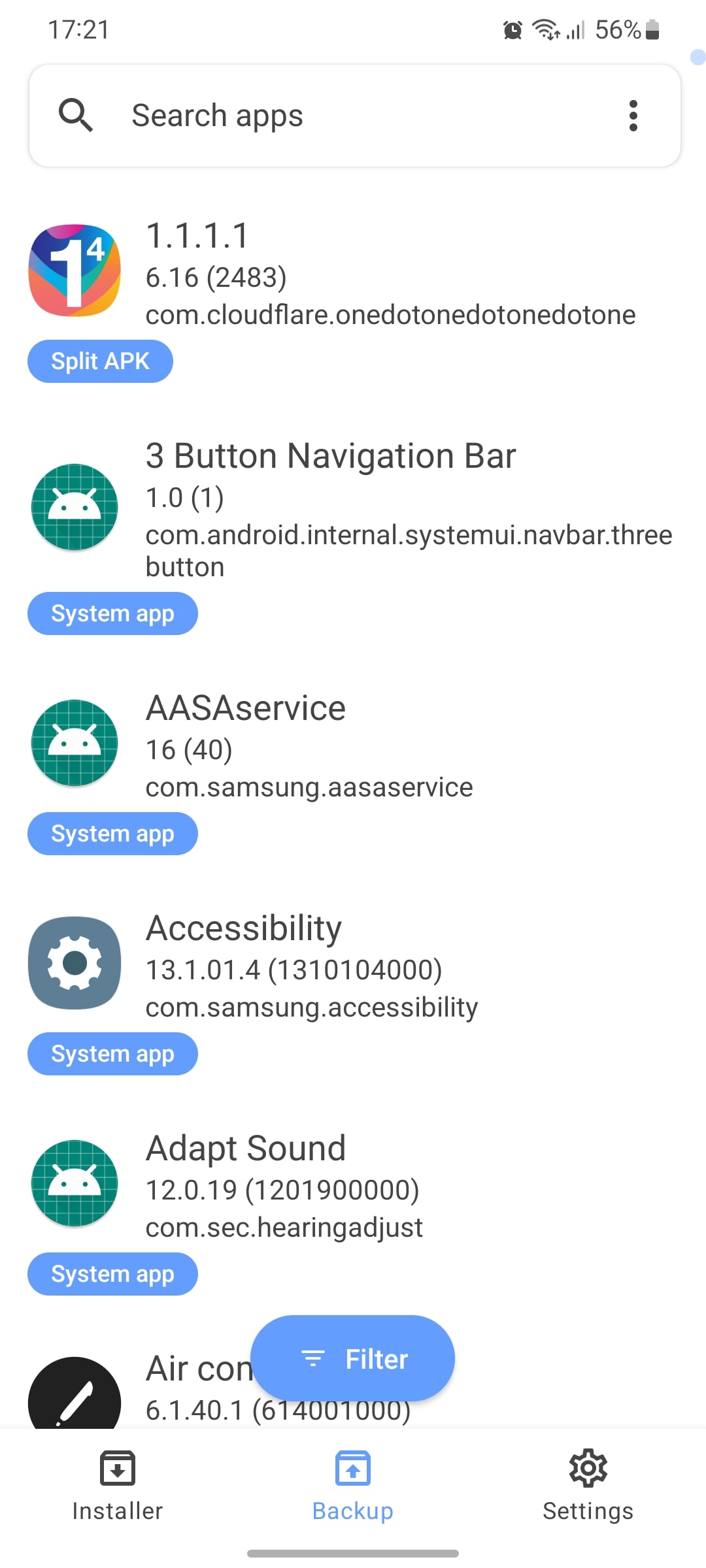Tap the Search apps field
This screenshot has height=1568, width=706.
coord(340,116)
